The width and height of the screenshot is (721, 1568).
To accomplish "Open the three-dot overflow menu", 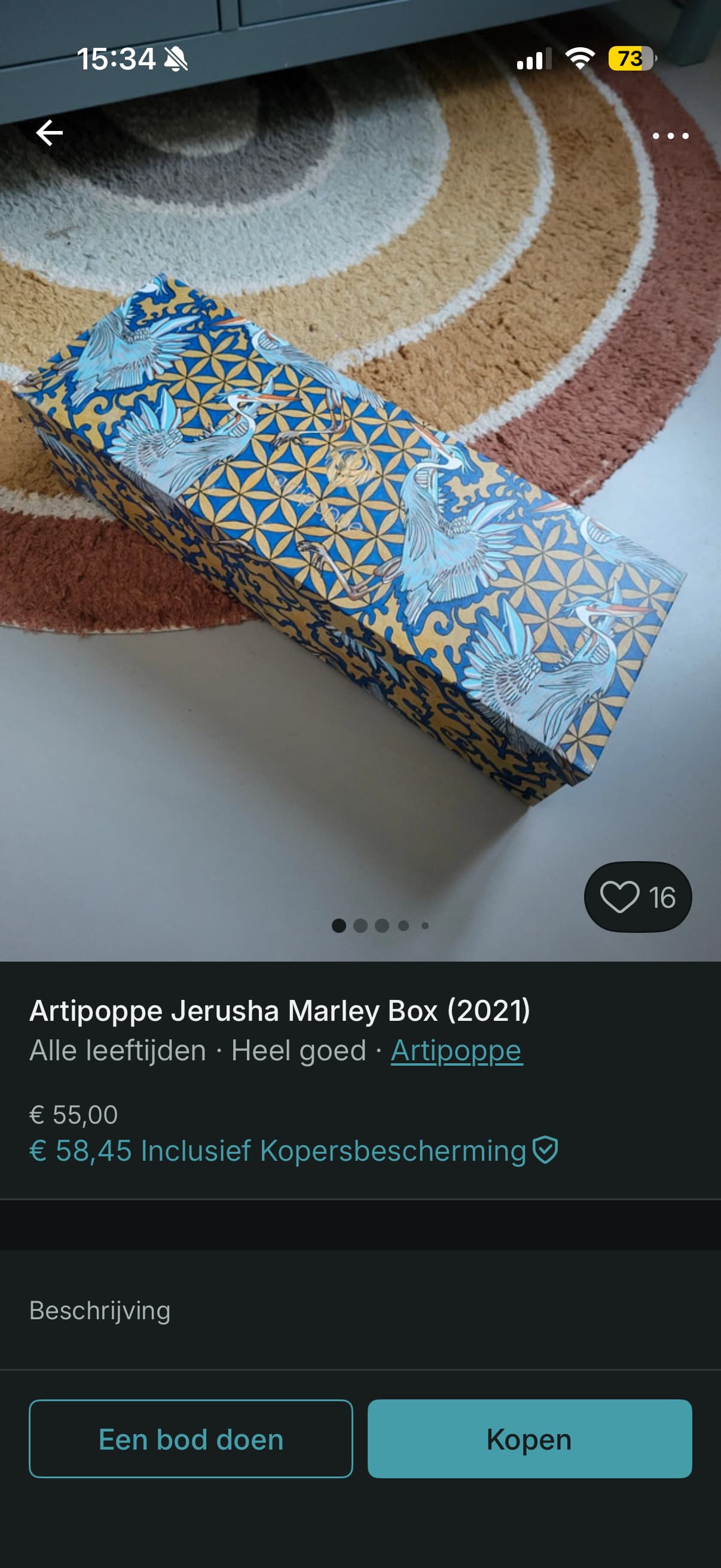I will click(670, 136).
